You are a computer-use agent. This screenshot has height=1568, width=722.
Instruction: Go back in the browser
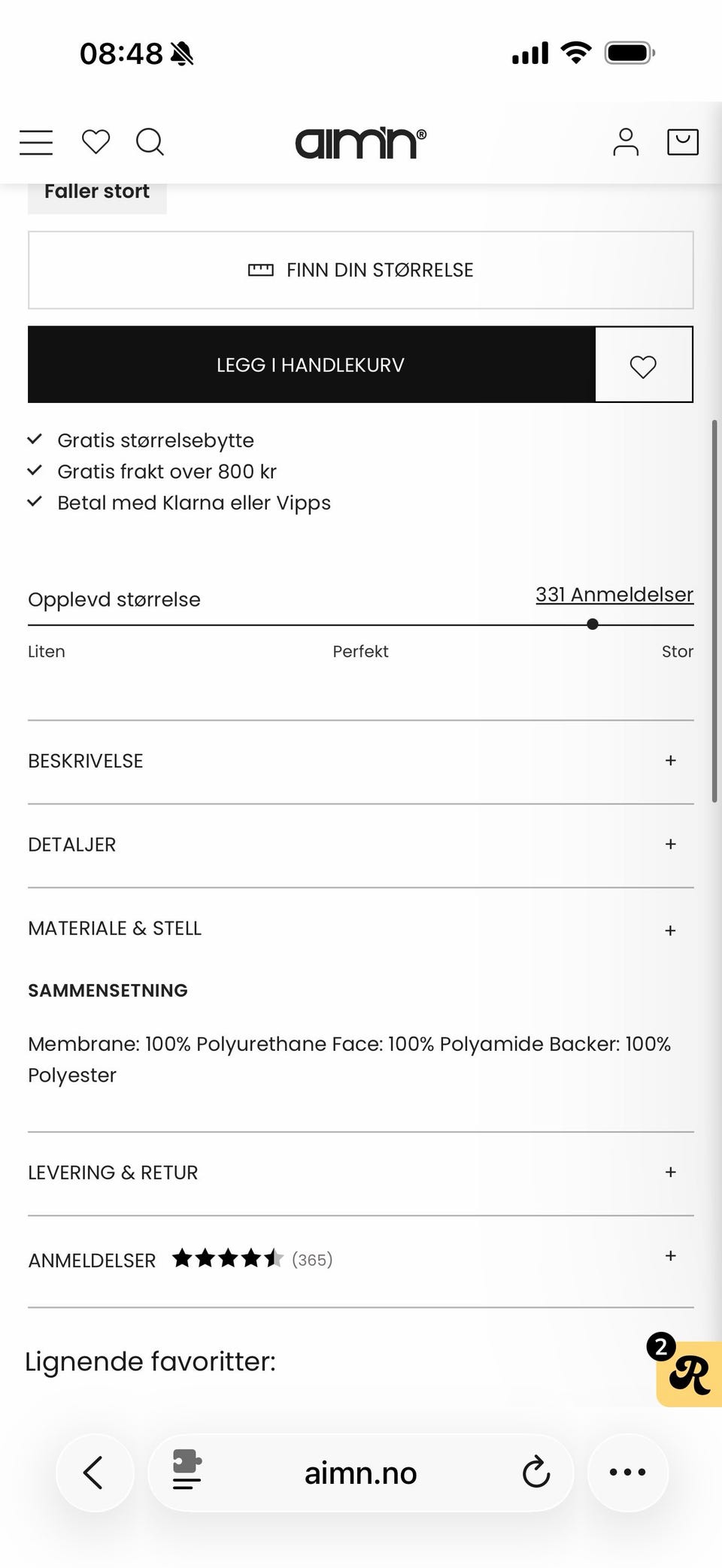[x=94, y=1473]
